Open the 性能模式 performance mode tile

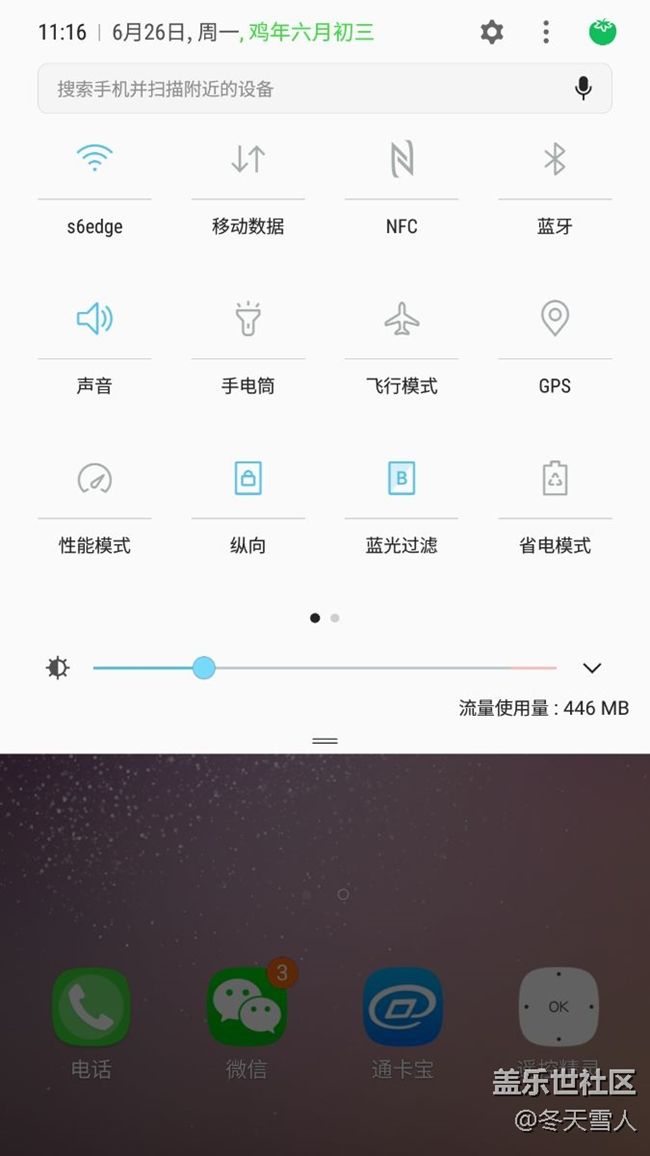click(x=95, y=479)
